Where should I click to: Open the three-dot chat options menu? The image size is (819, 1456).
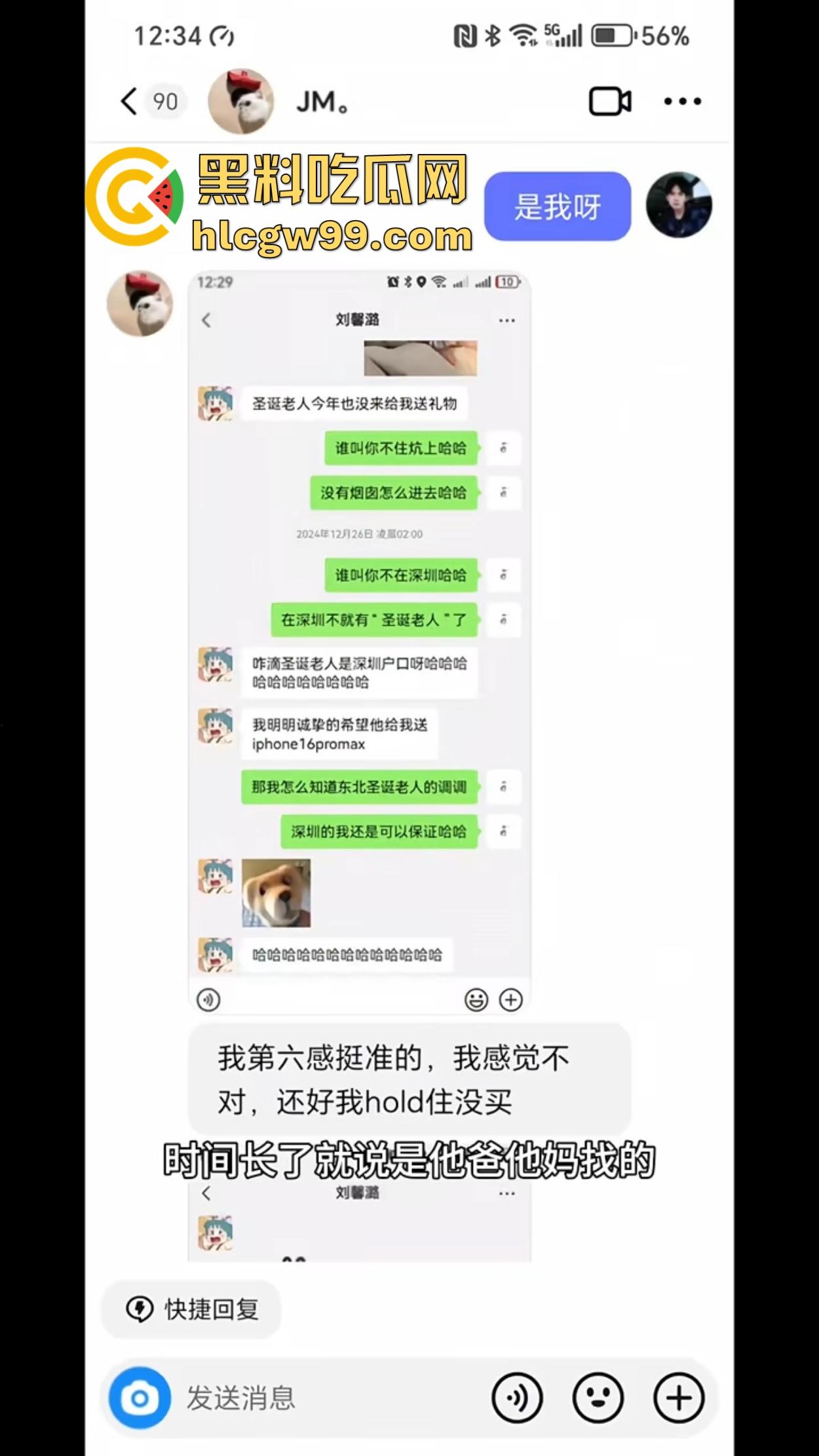tap(682, 102)
